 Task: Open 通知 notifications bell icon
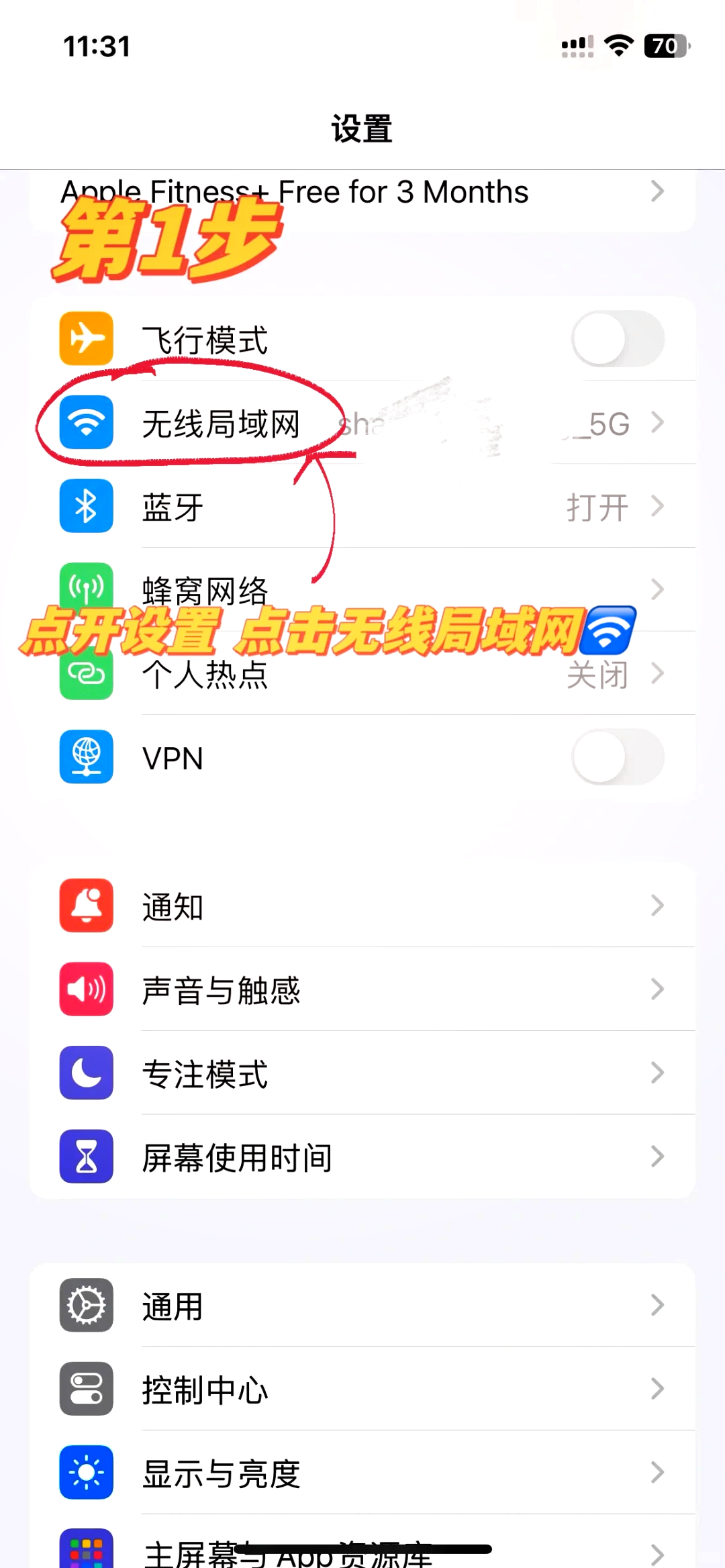coord(85,905)
